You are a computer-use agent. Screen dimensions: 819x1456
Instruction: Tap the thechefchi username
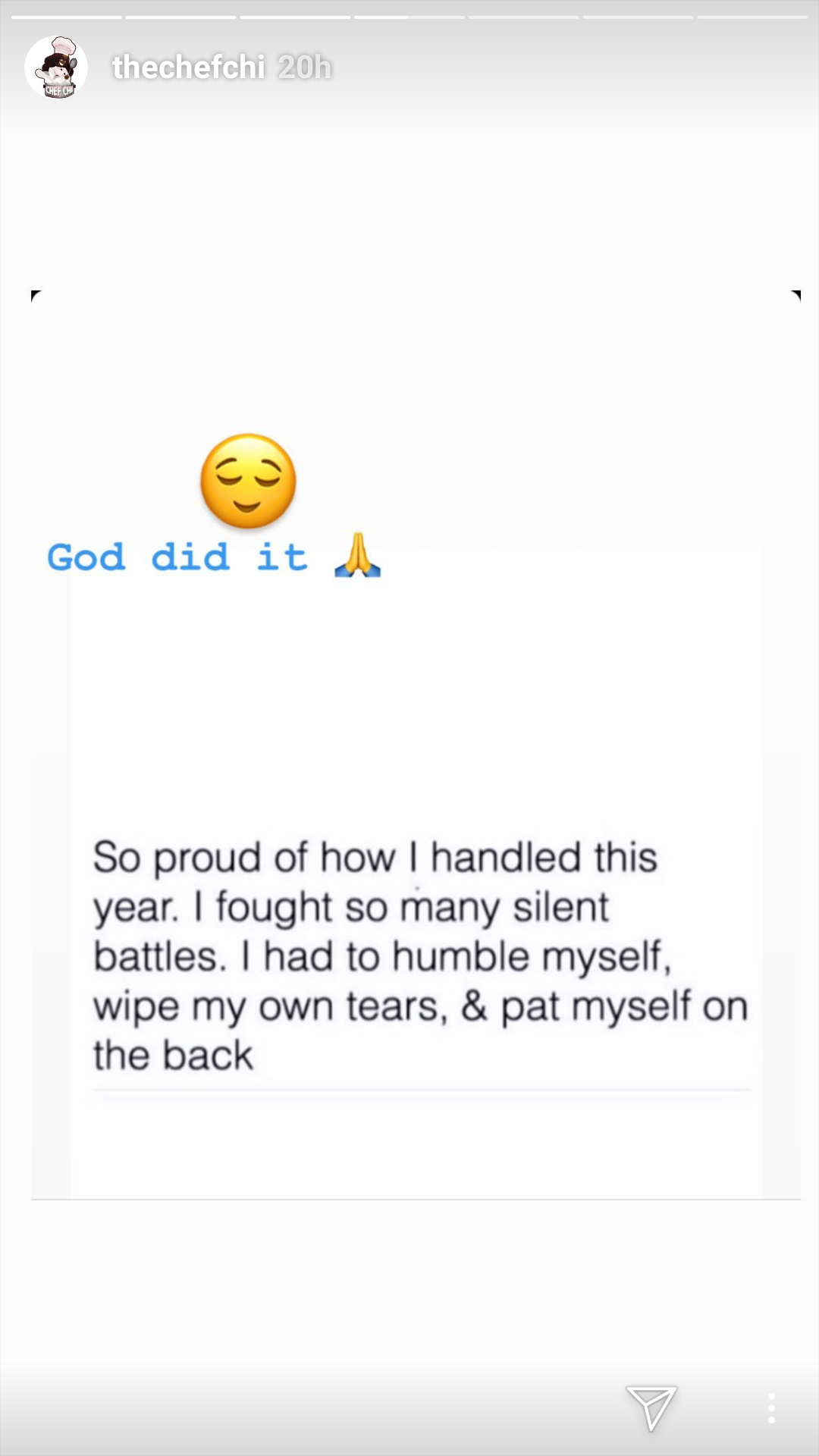[188, 67]
